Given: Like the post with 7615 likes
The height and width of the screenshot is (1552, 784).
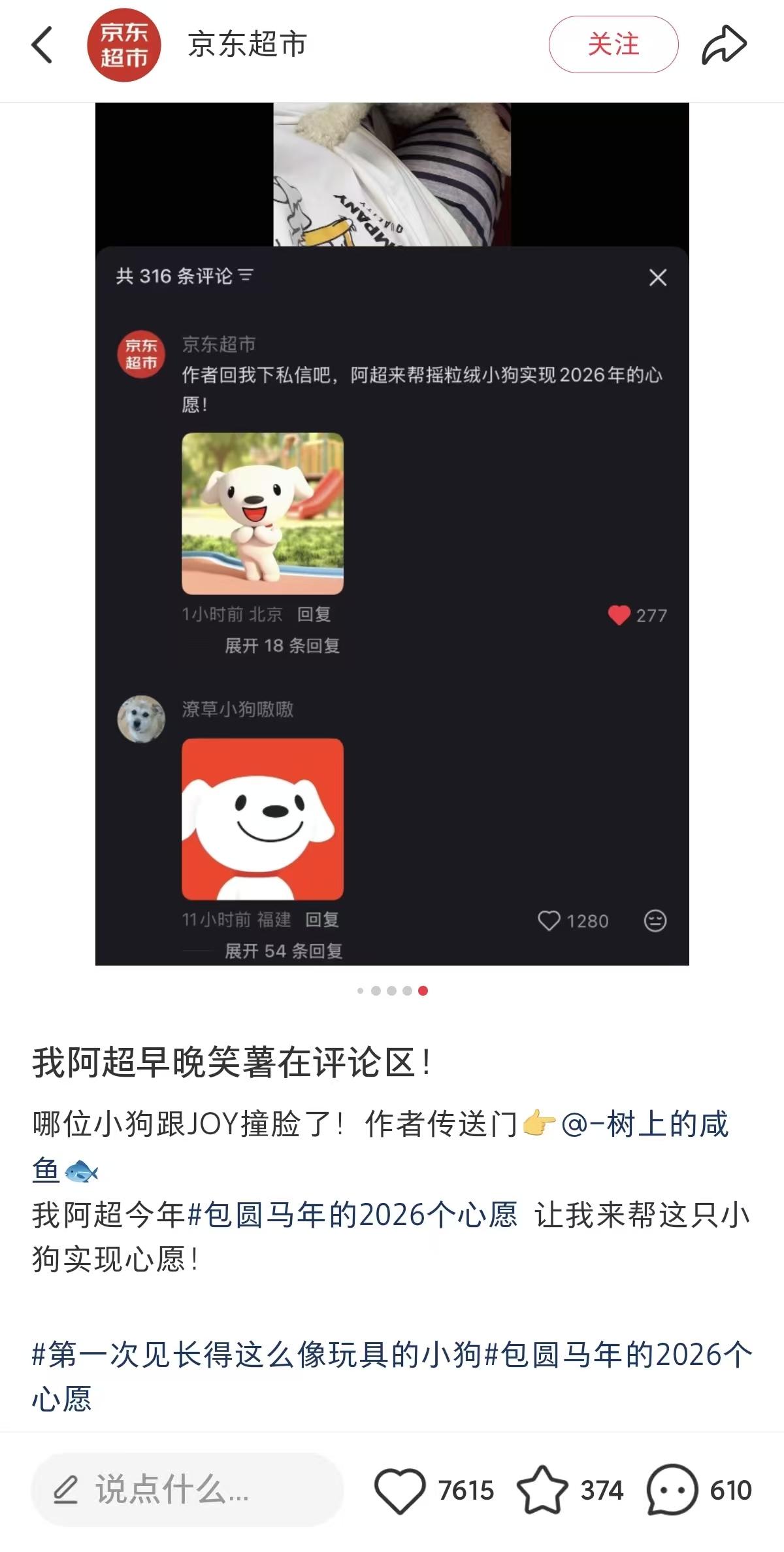Looking at the screenshot, I should (400, 1490).
